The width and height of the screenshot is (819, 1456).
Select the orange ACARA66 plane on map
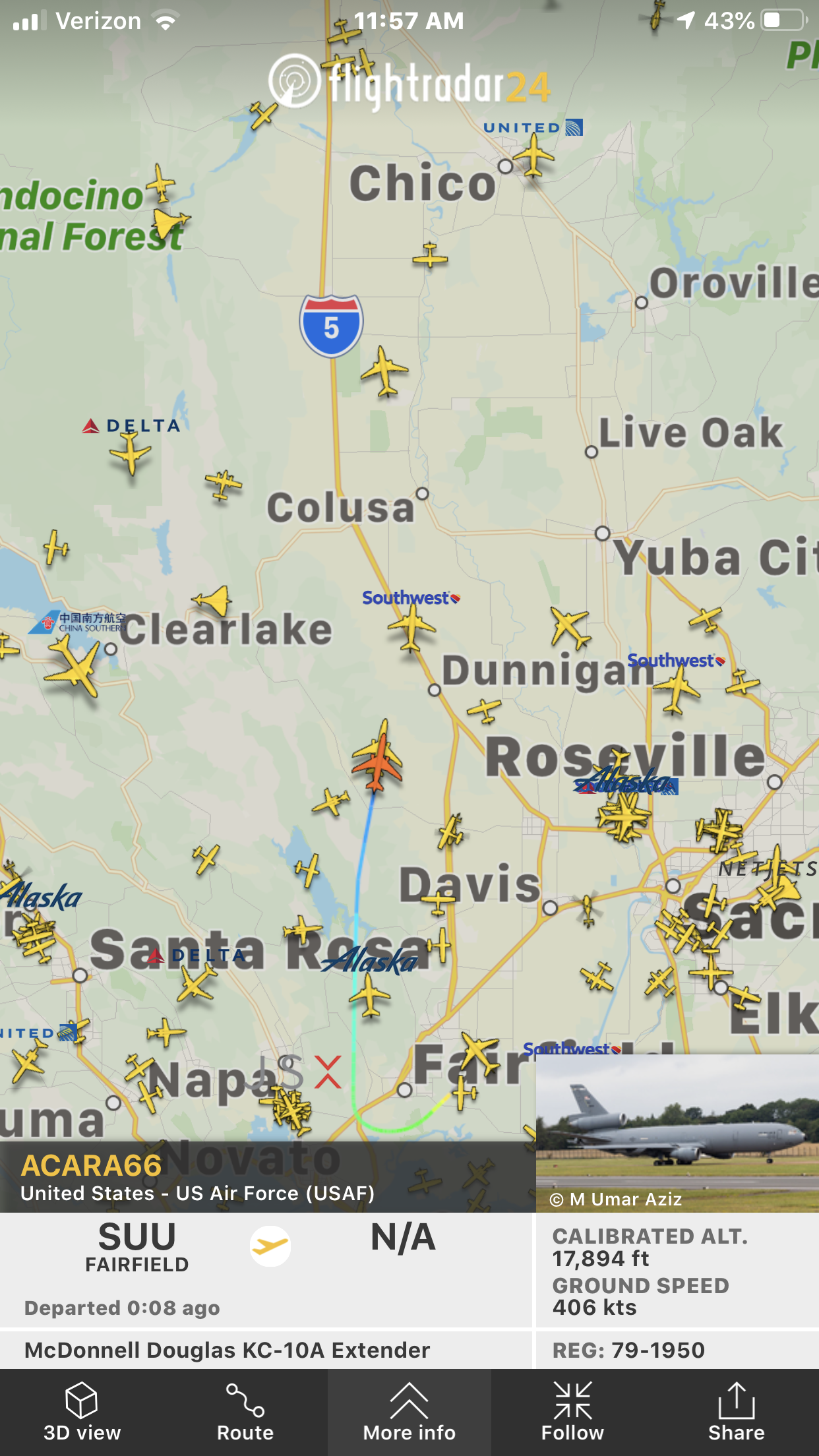[x=378, y=756]
